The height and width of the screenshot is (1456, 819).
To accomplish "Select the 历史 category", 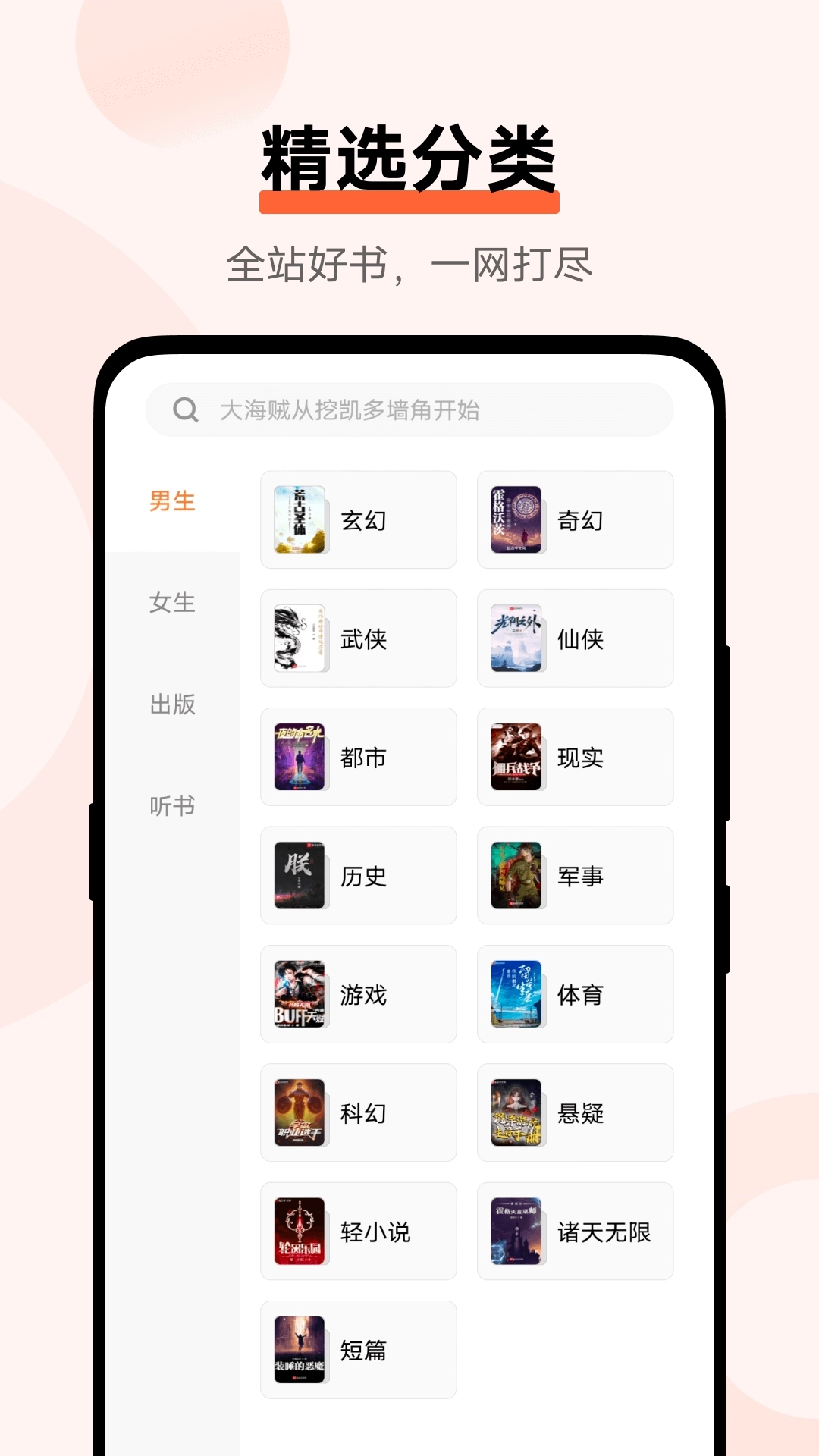I will point(358,876).
